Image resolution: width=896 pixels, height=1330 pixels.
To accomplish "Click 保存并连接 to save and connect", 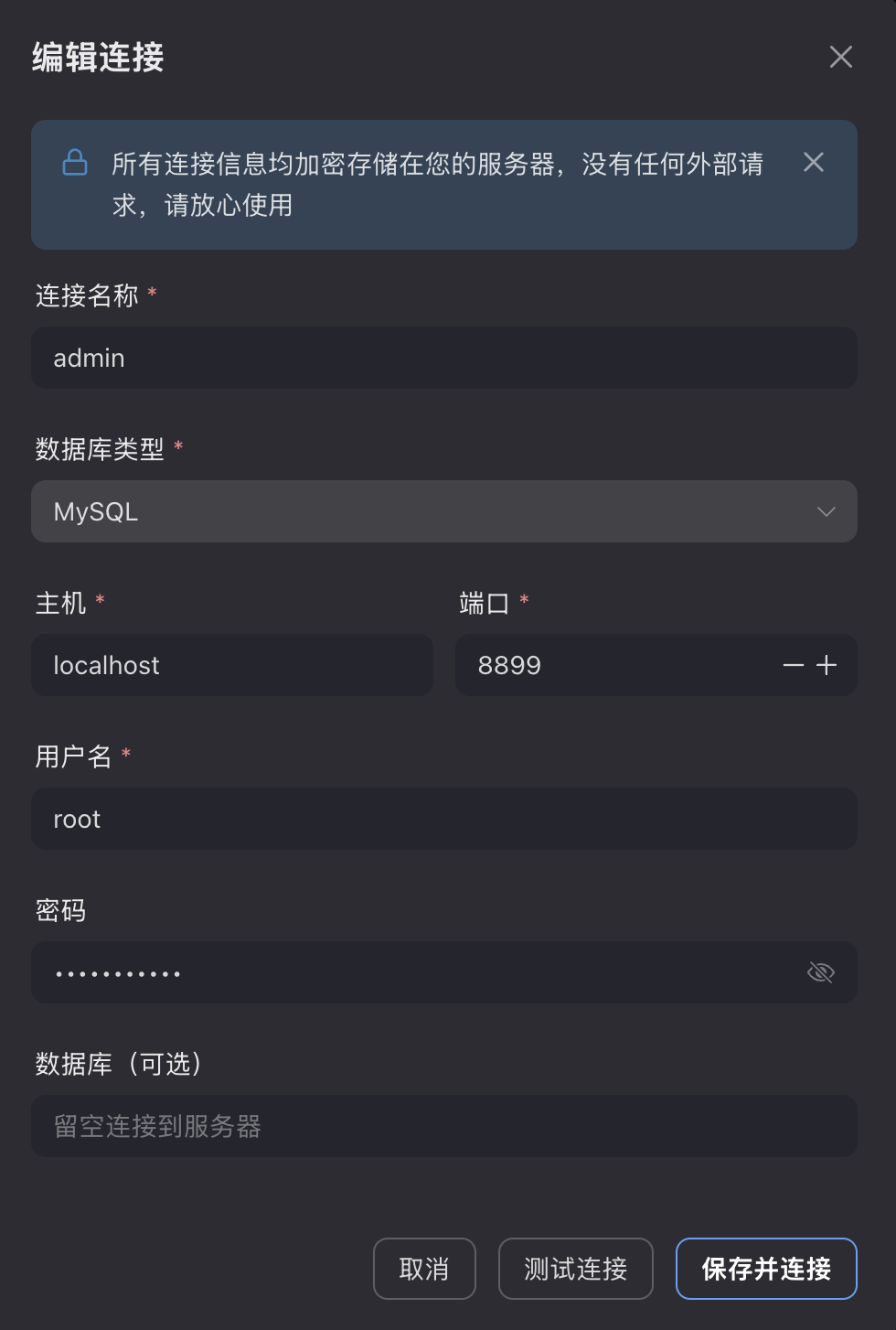I will (765, 1269).
